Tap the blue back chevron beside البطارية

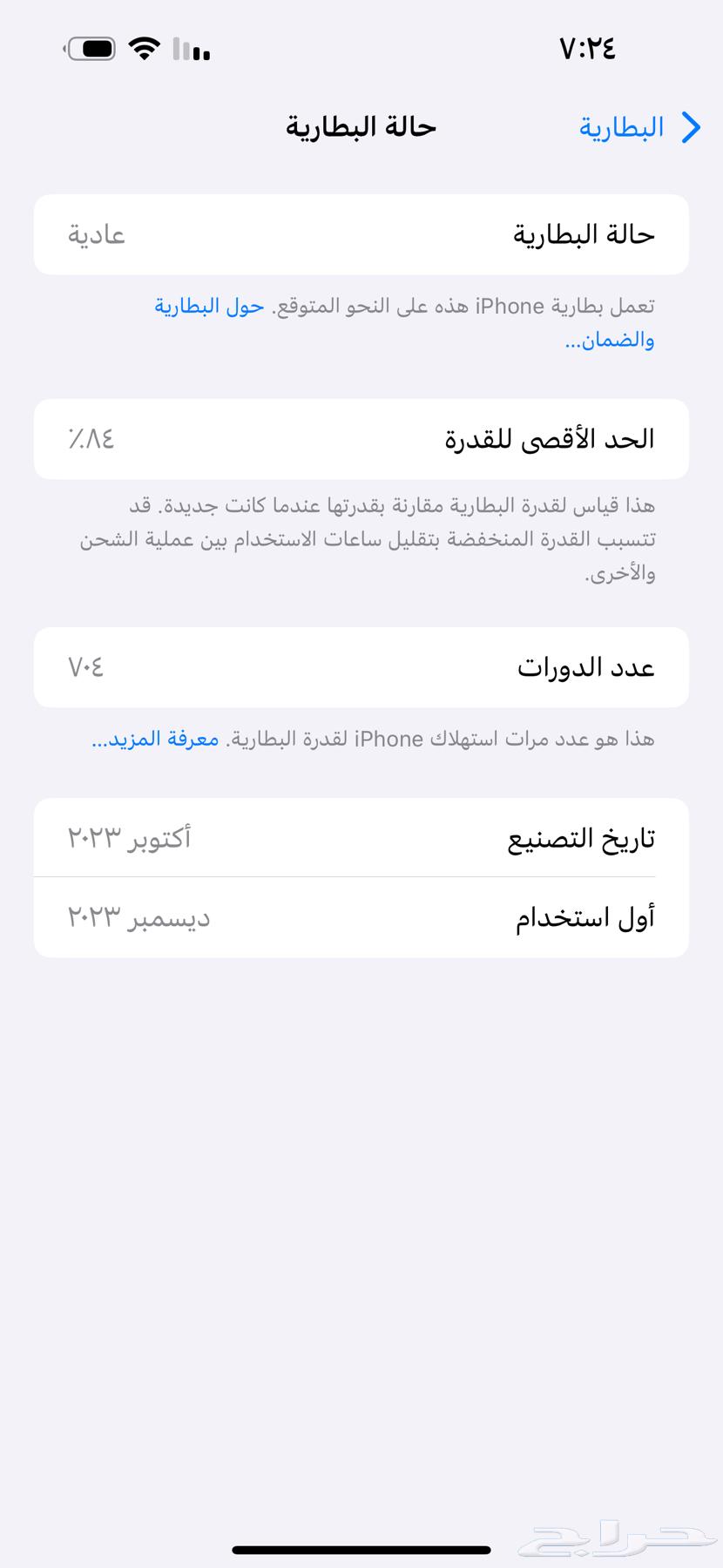coord(693,127)
